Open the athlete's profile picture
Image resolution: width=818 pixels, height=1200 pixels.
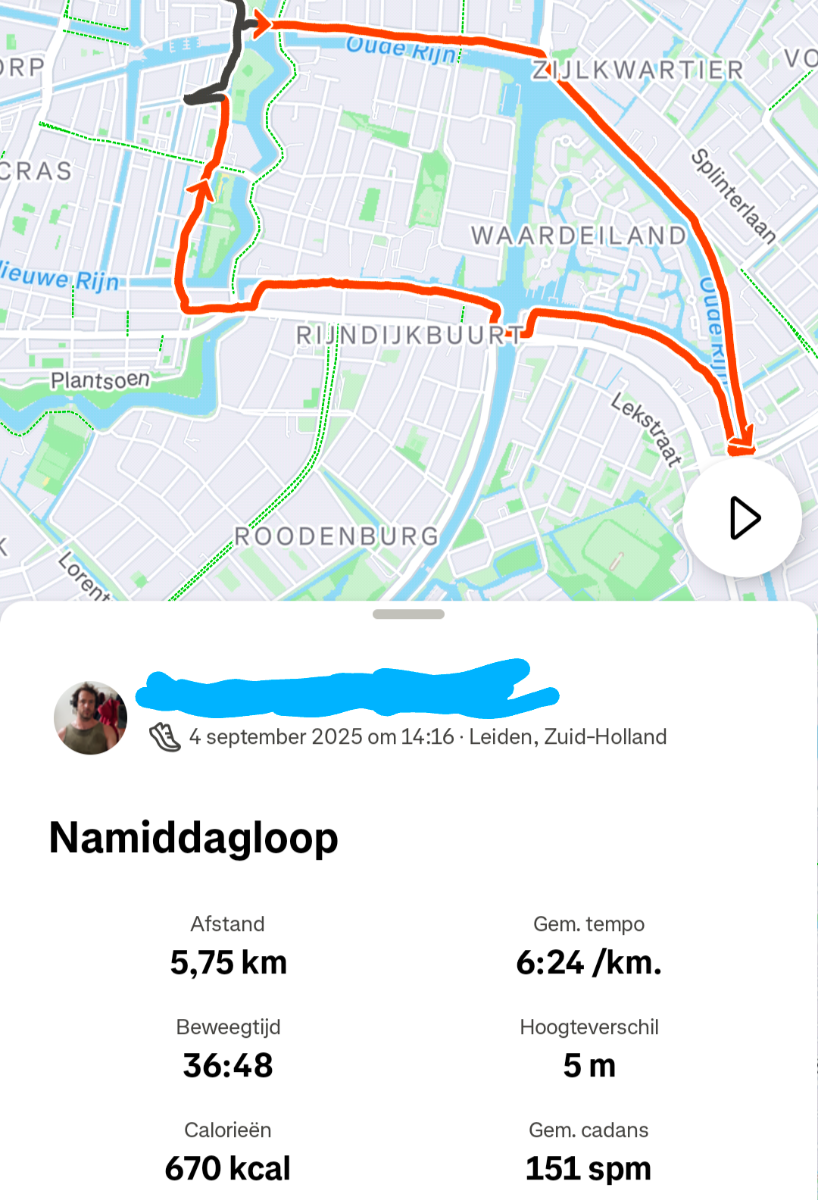point(90,718)
